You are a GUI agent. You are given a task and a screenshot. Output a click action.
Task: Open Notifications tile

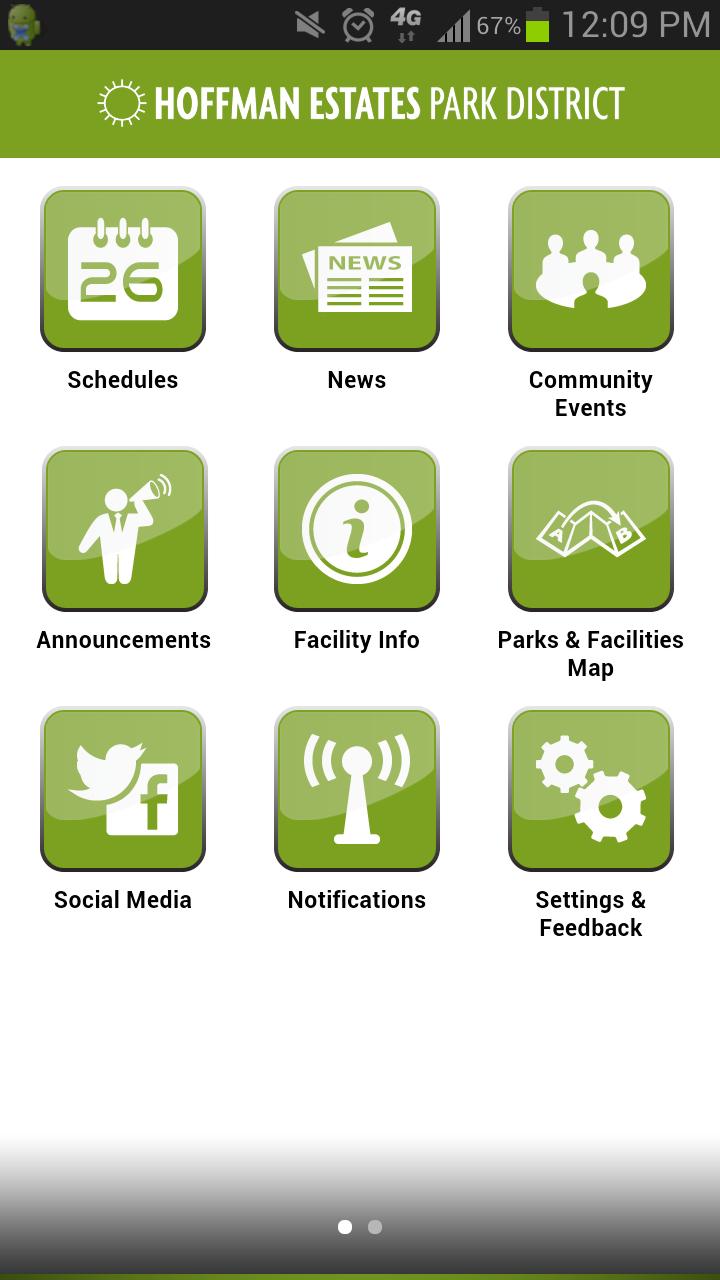pos(357,790)
